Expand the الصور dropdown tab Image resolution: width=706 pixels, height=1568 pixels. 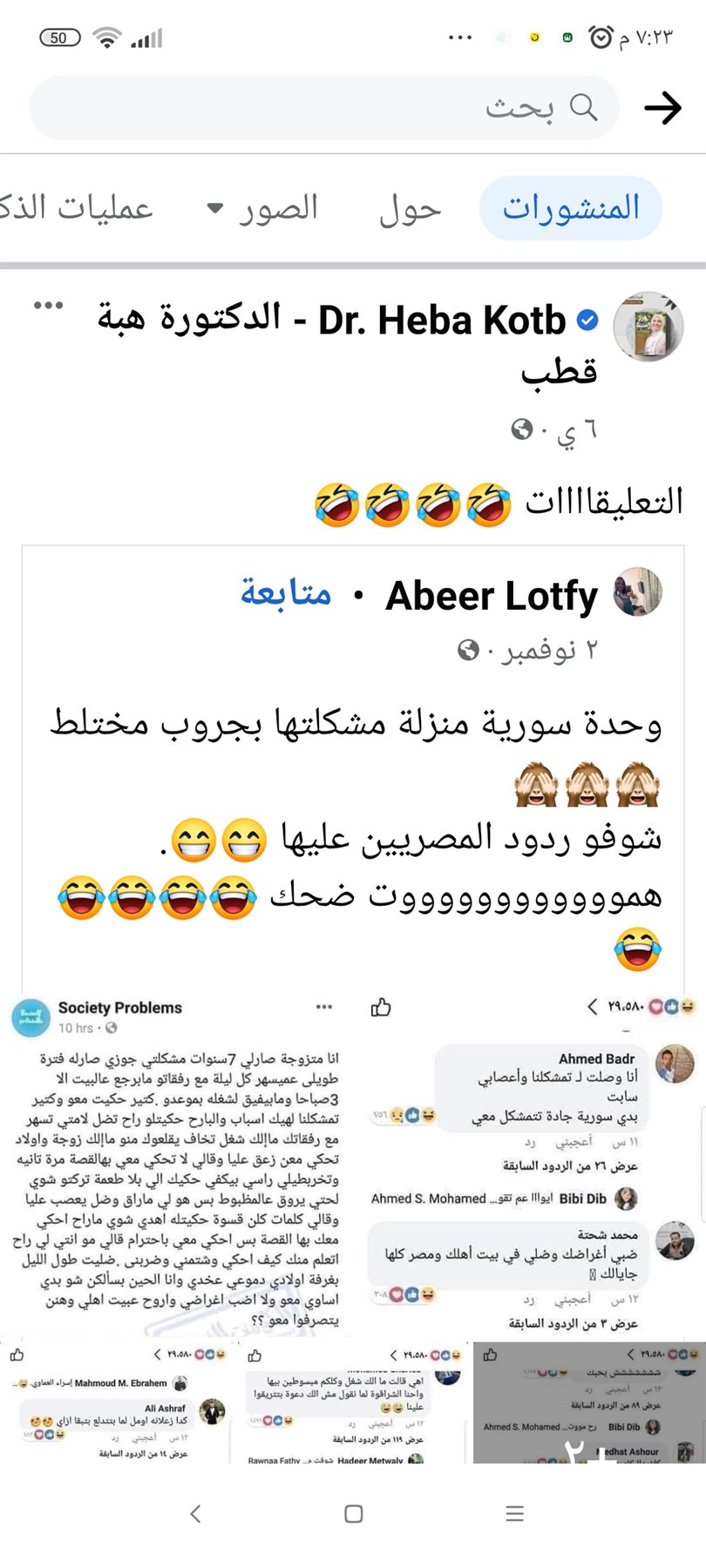click(x=262, y=208)
